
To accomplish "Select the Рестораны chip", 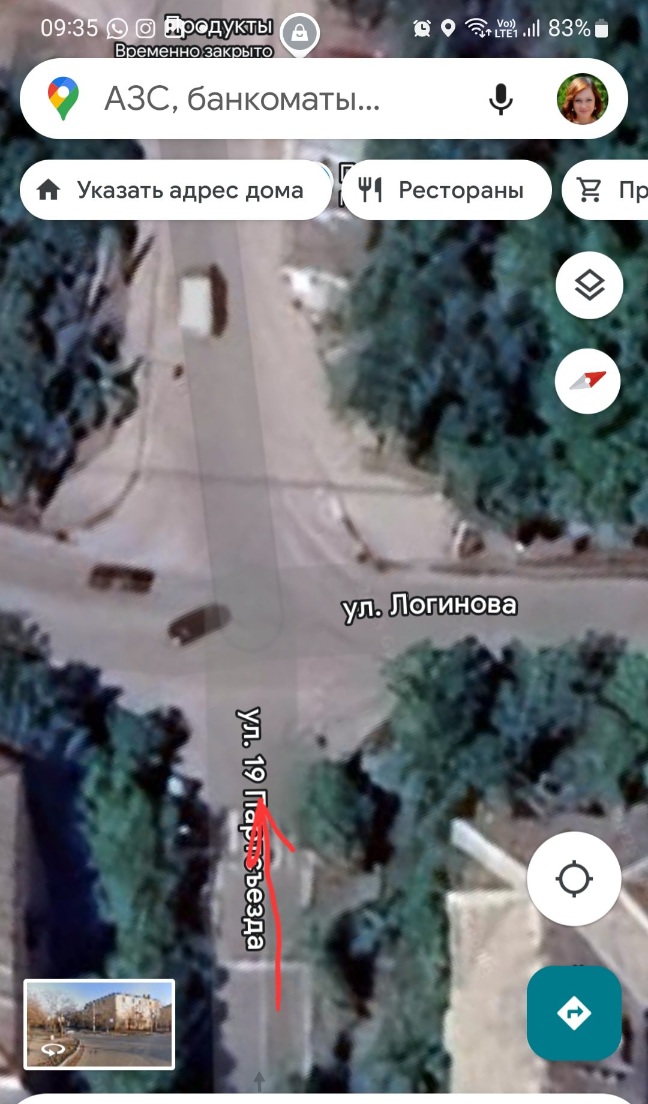I will [x=447, y=190].
